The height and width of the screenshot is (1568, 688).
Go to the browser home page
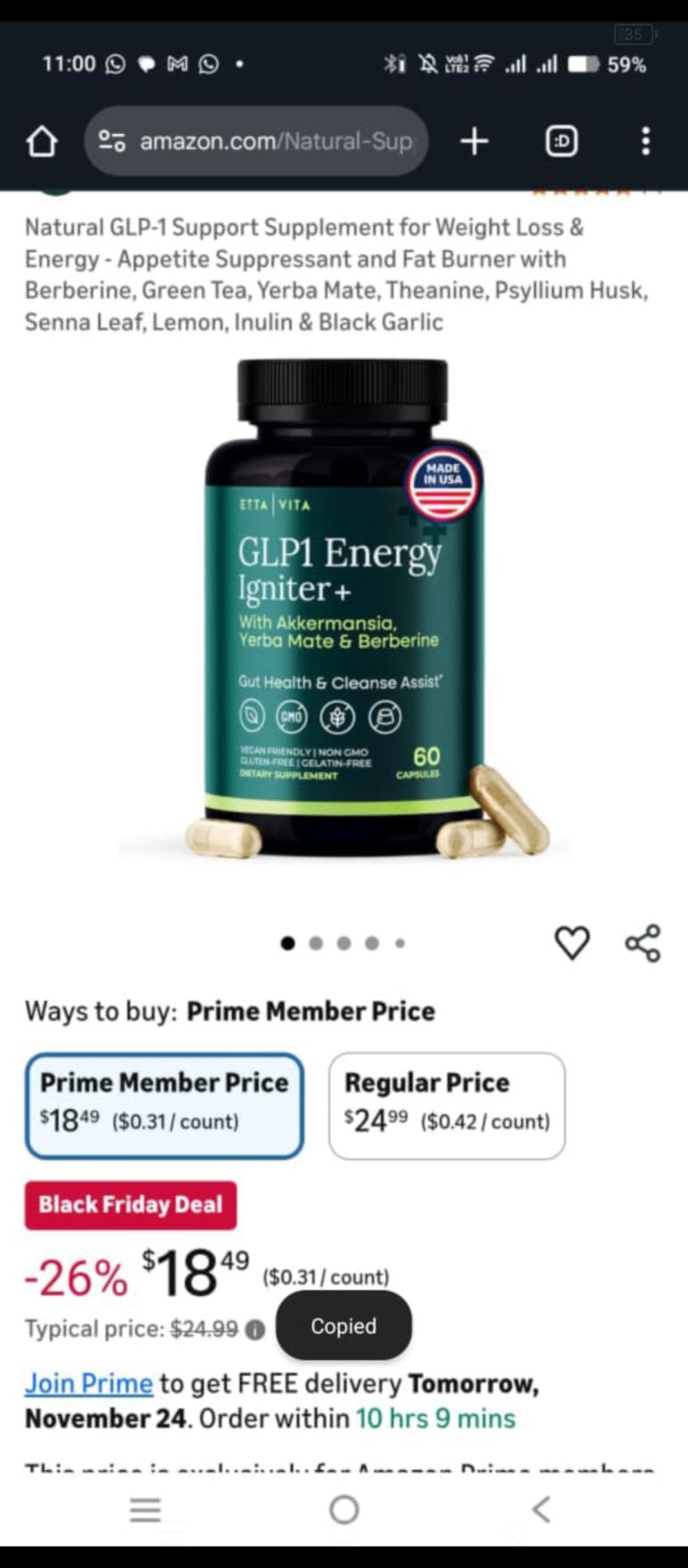(42, 141)
